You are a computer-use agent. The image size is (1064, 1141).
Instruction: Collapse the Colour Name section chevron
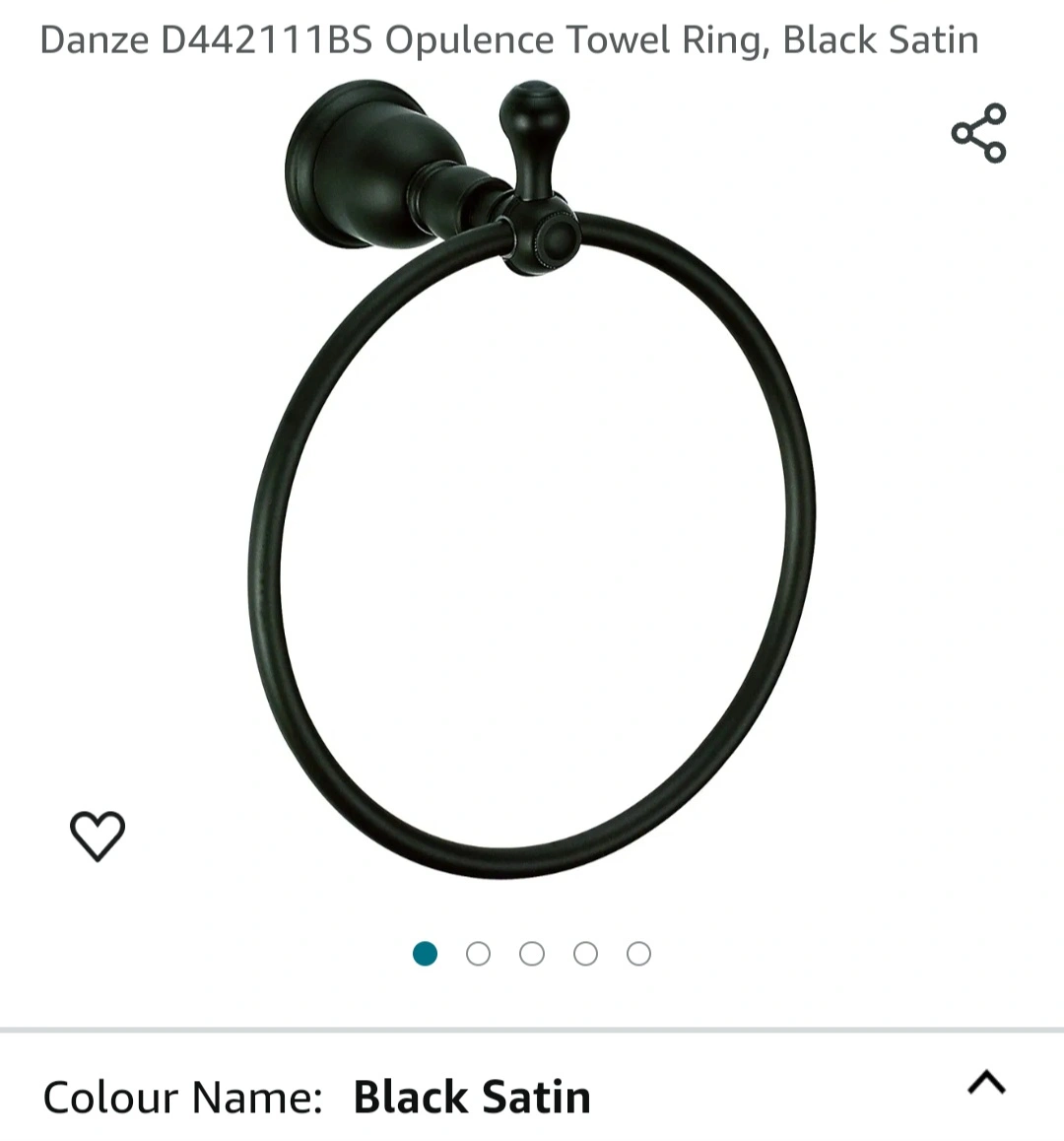tap(986, 1083)
